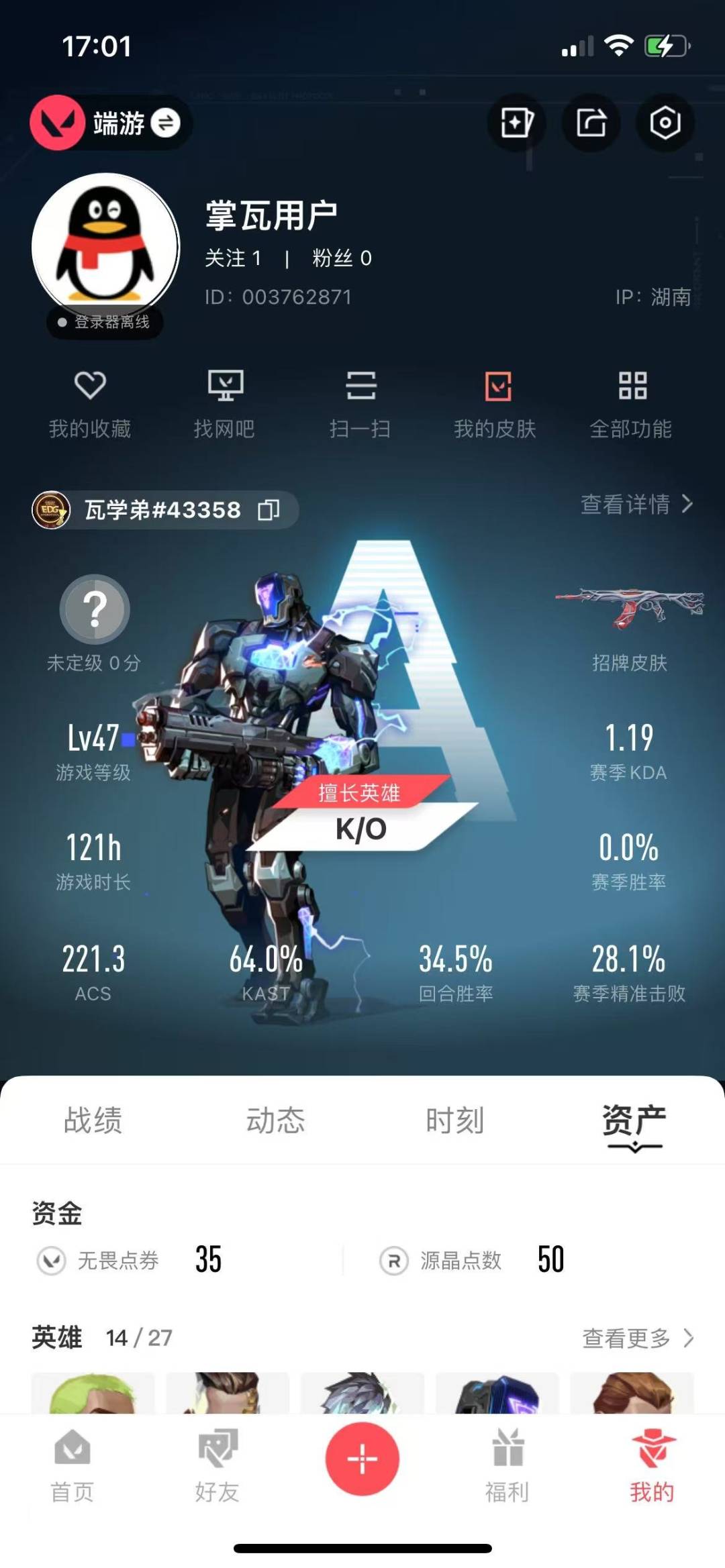
Task: Switch game mode via the 端游 toggle
Action: [x=111, y=123]
